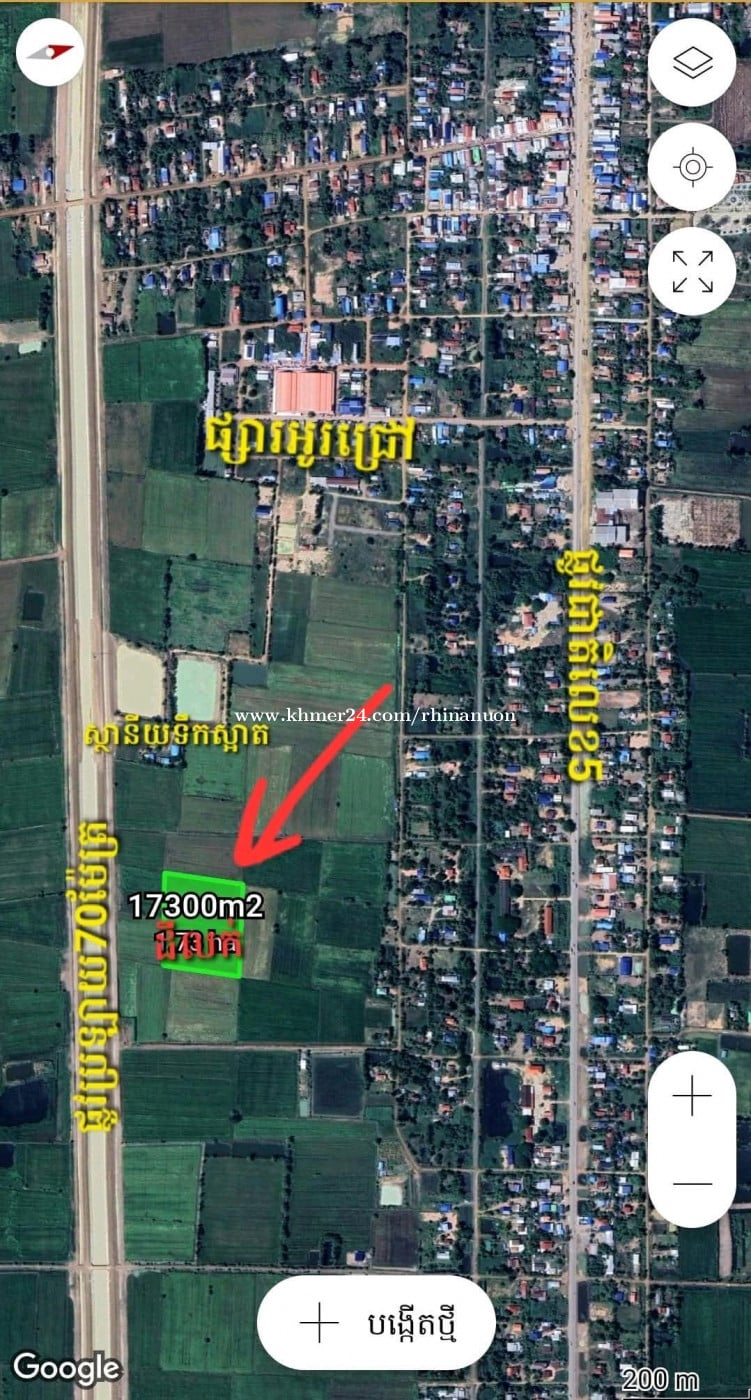Center the map on my location
Screen dimensions: 751x1400
[x=692, y=167]
